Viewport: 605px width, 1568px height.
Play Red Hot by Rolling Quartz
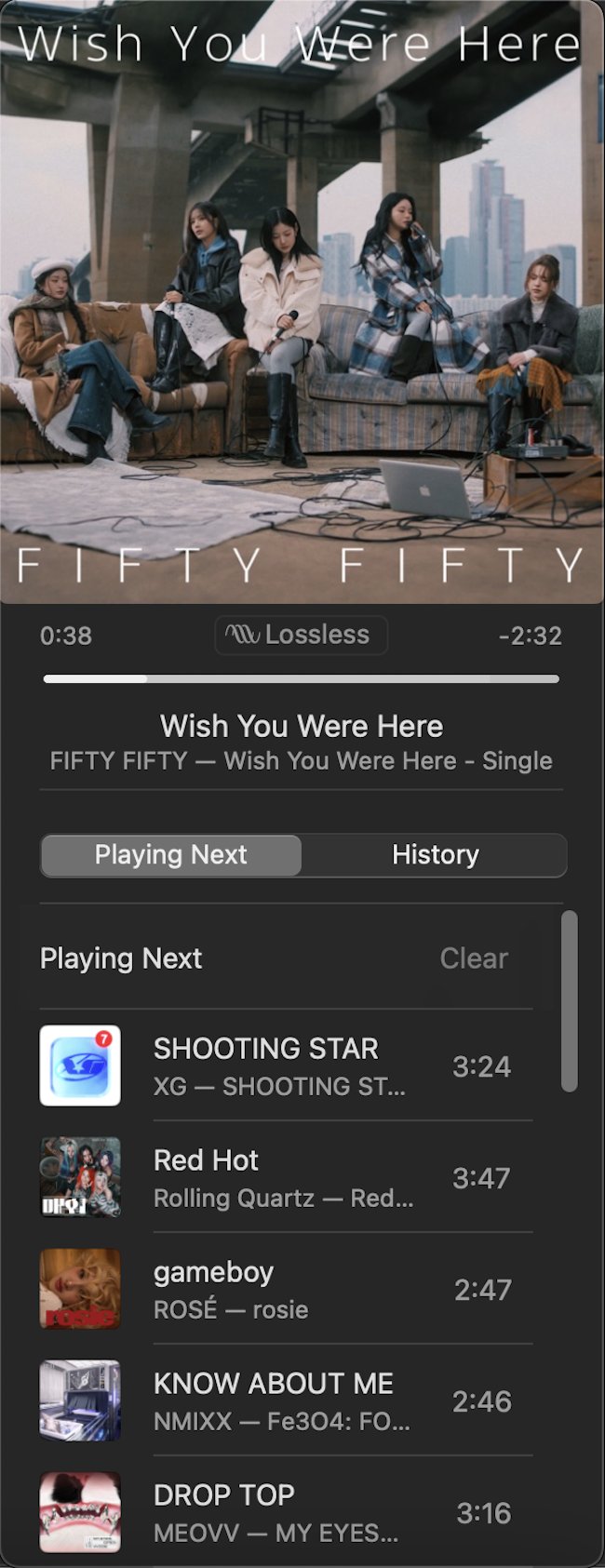tap(279, 1177)
